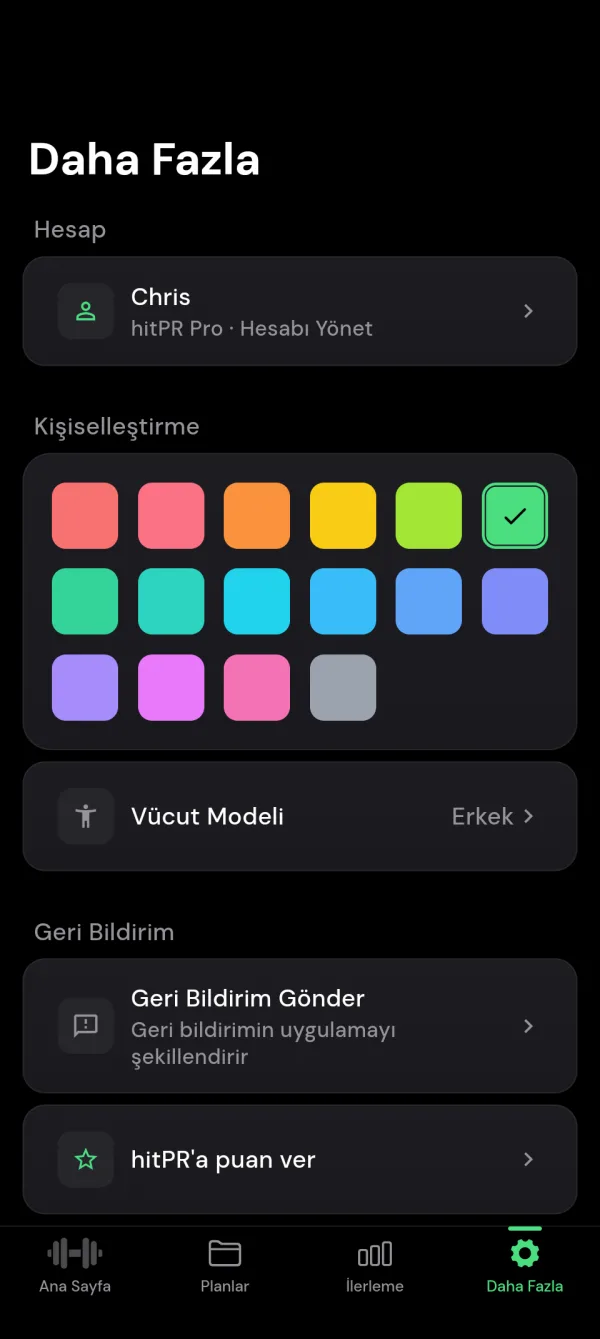Open Chris account management row
600x1339 pixels.
(300, 311)
